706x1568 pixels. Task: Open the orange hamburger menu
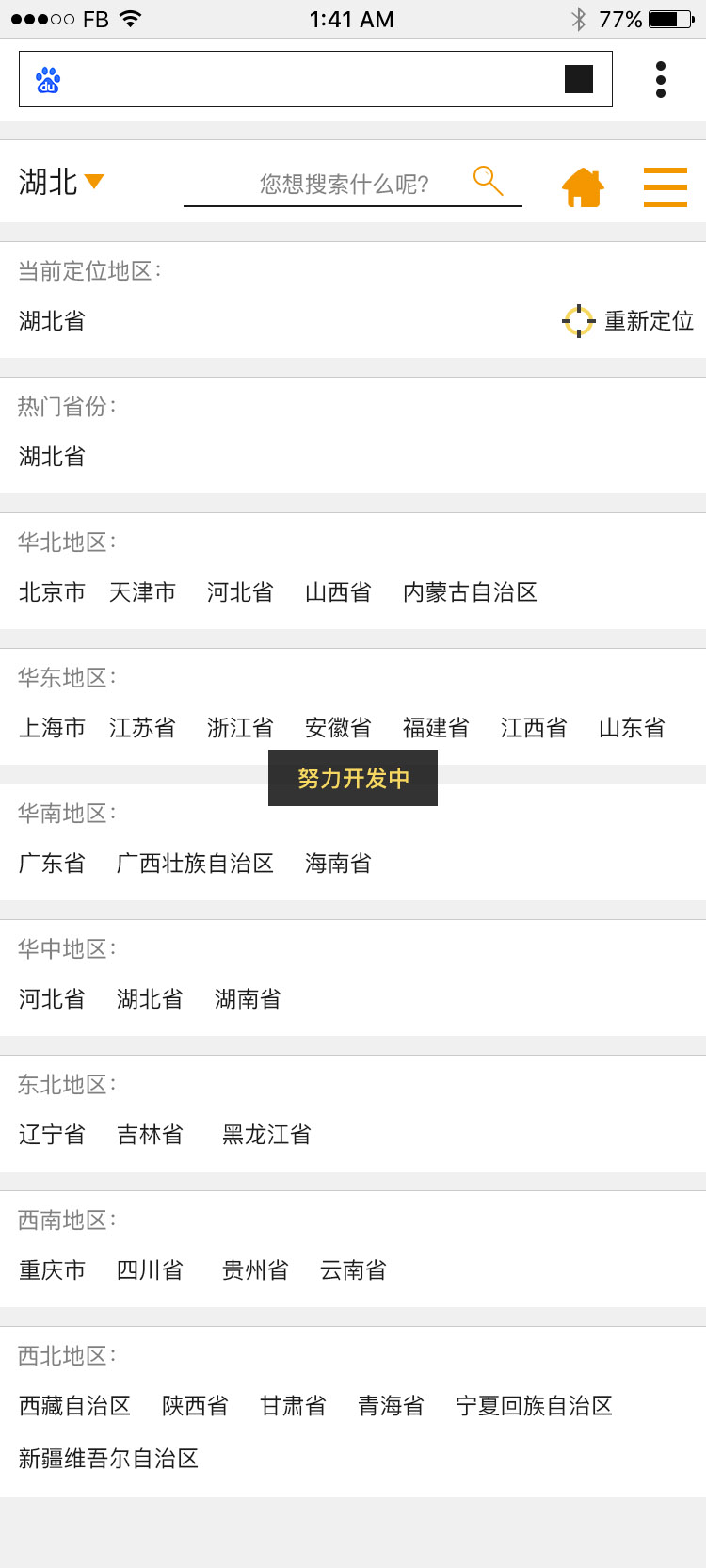666,186
